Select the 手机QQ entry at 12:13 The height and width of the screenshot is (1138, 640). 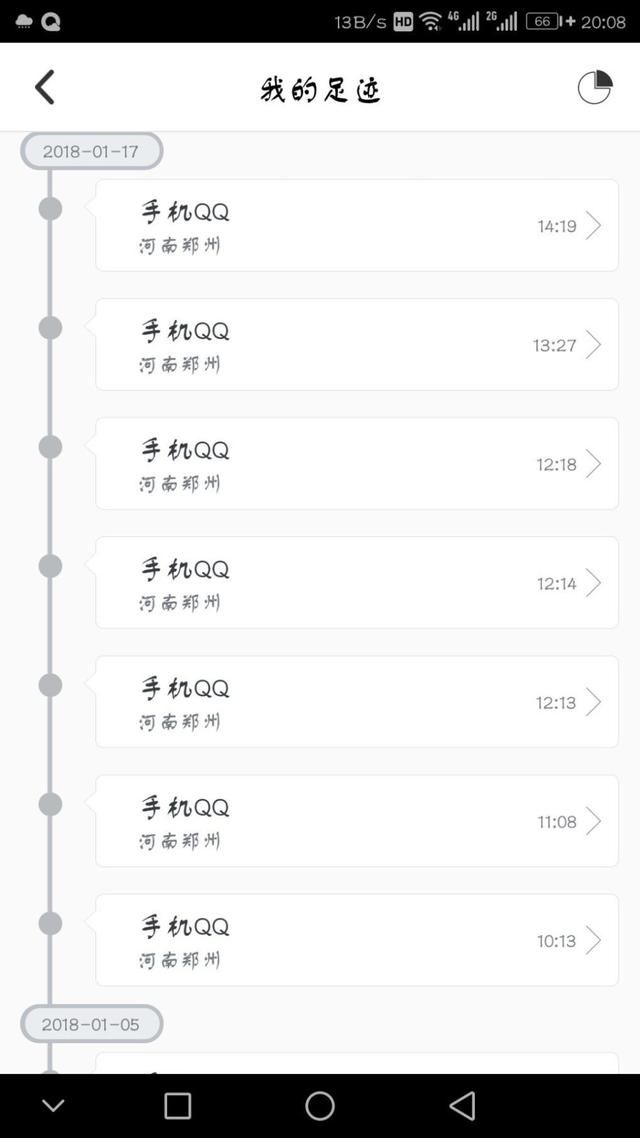click(356, 702)
